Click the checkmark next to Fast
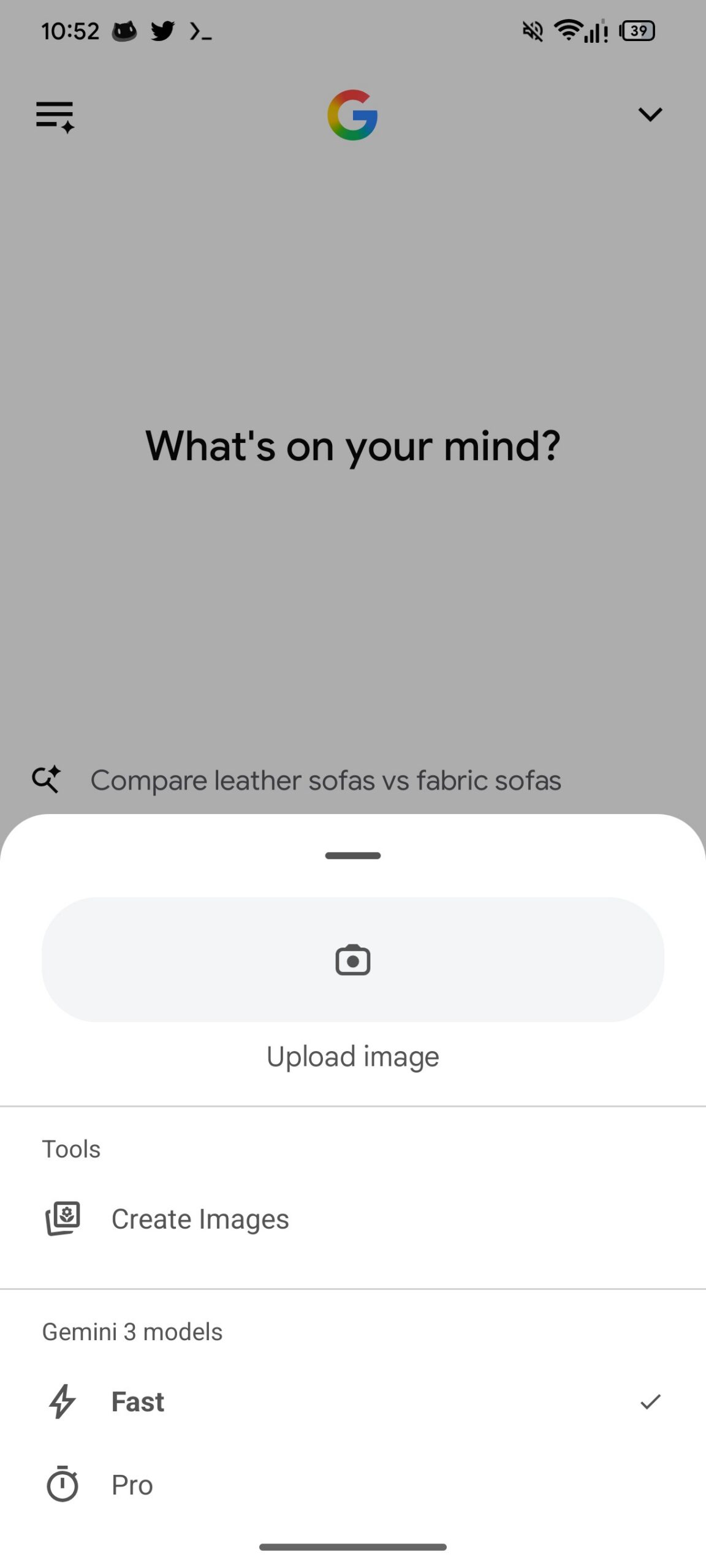This screenshot has height=1568, width=706. [x=650, y=1400]
